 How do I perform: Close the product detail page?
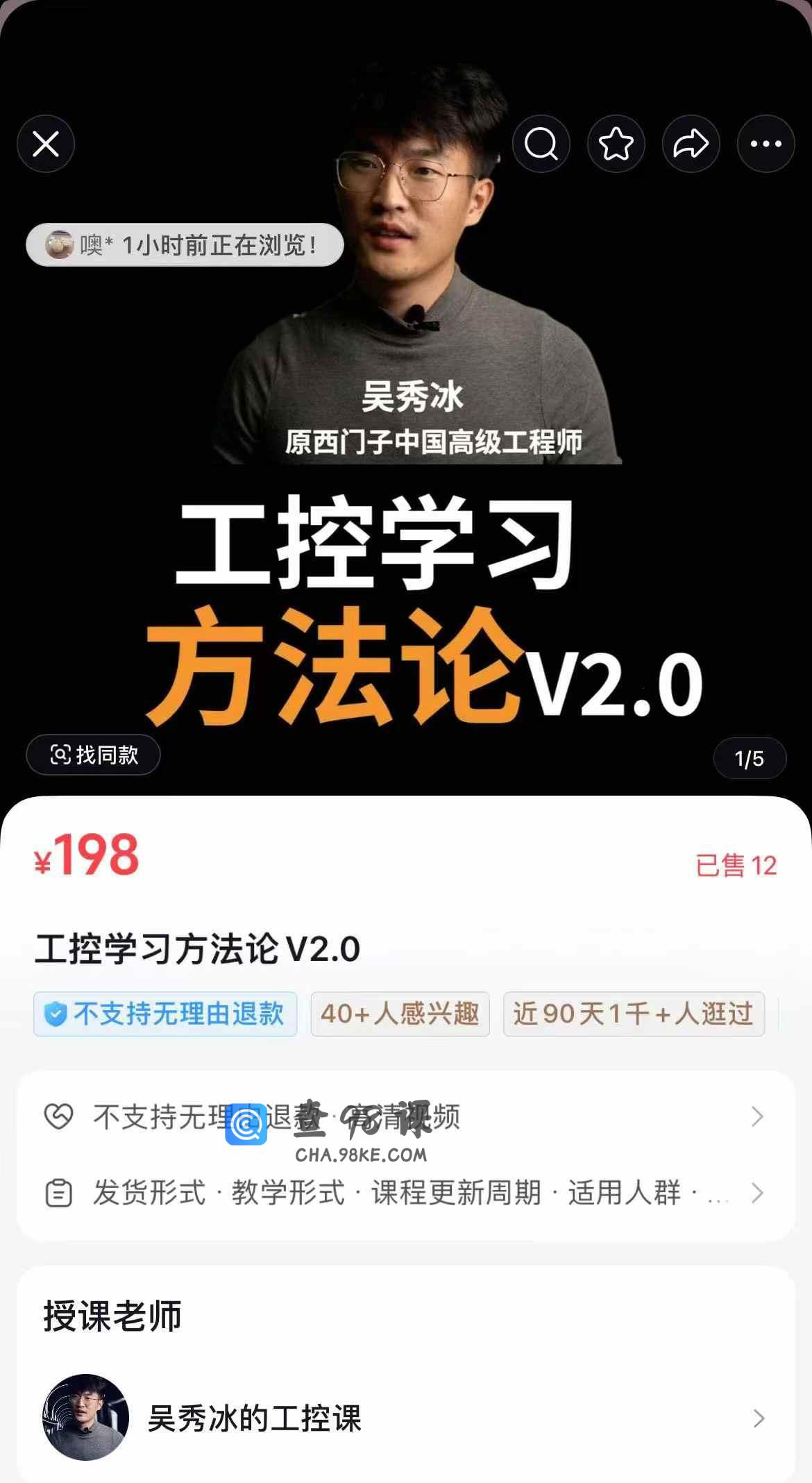click(46, 144)
